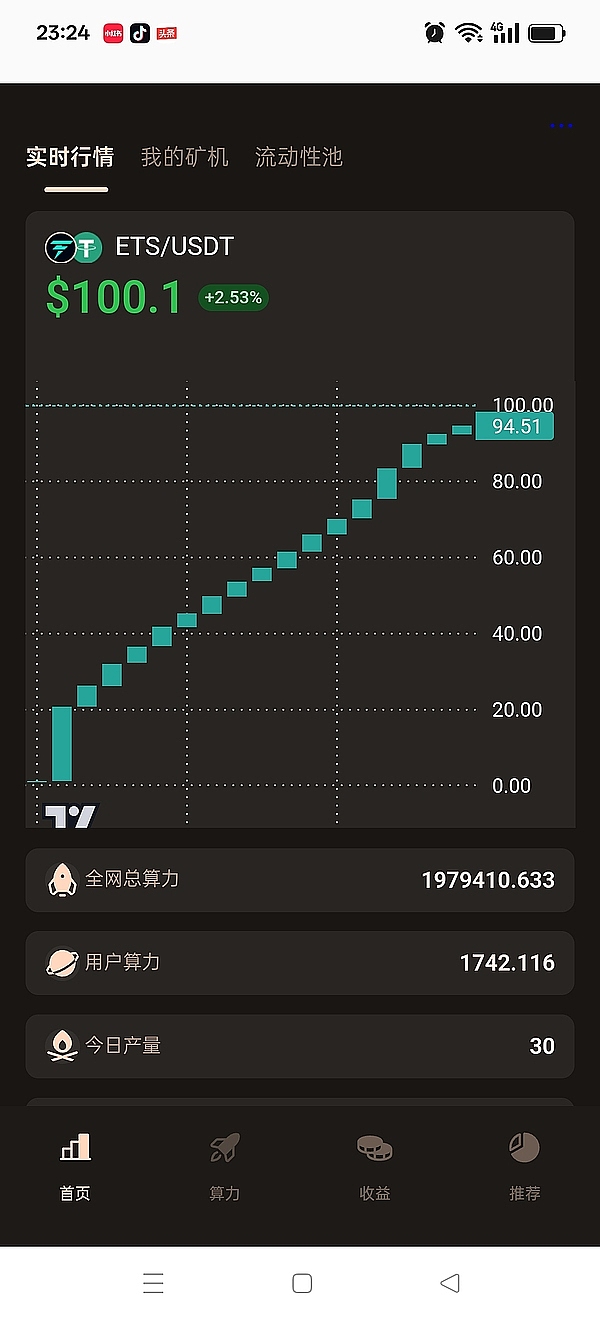This screenshot has height=1320, width=600.
Task: Switch to the 我的矿机 tab
Action: (x=185, y=157)
